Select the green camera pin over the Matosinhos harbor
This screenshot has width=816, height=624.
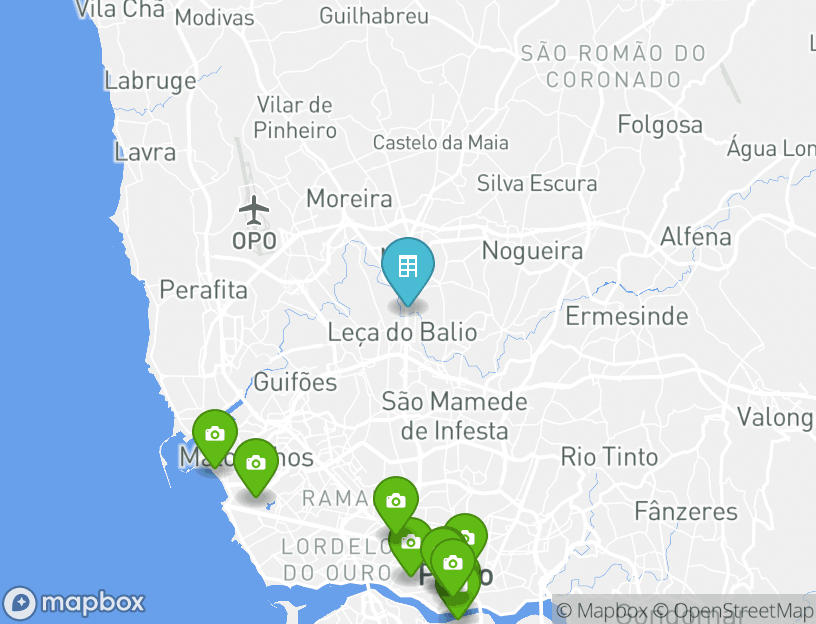coord(214,435)
